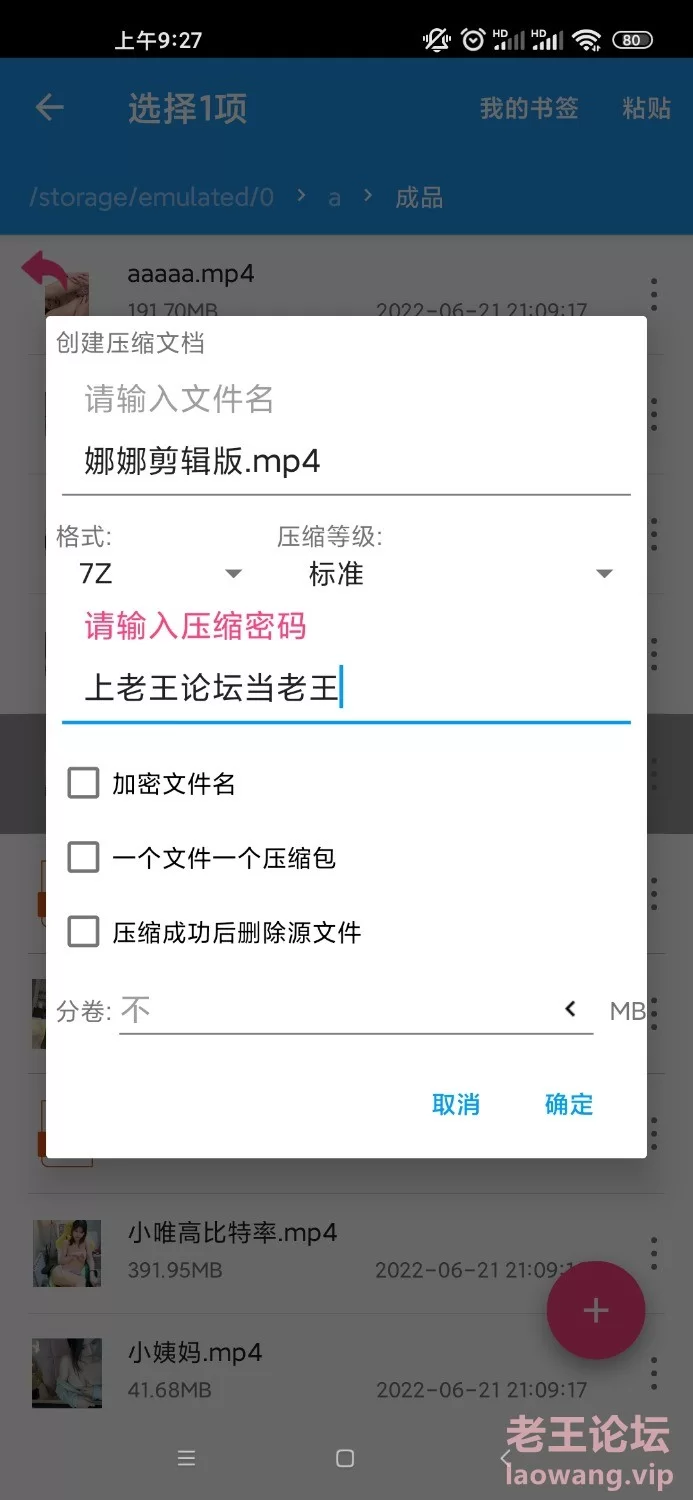Check the 加密文件名 checkbox

84,784
